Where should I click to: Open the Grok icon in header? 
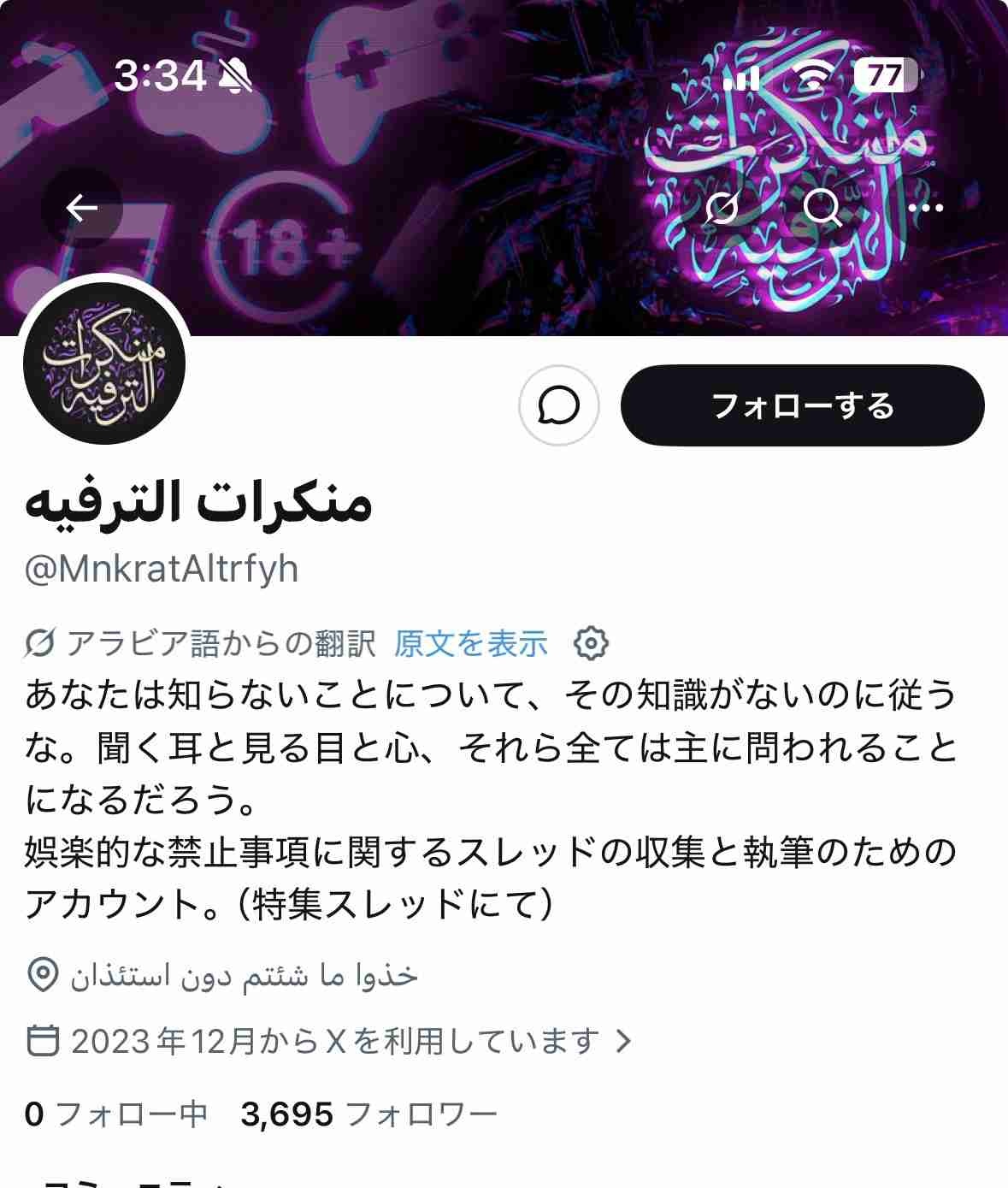[x=722, y=208]
